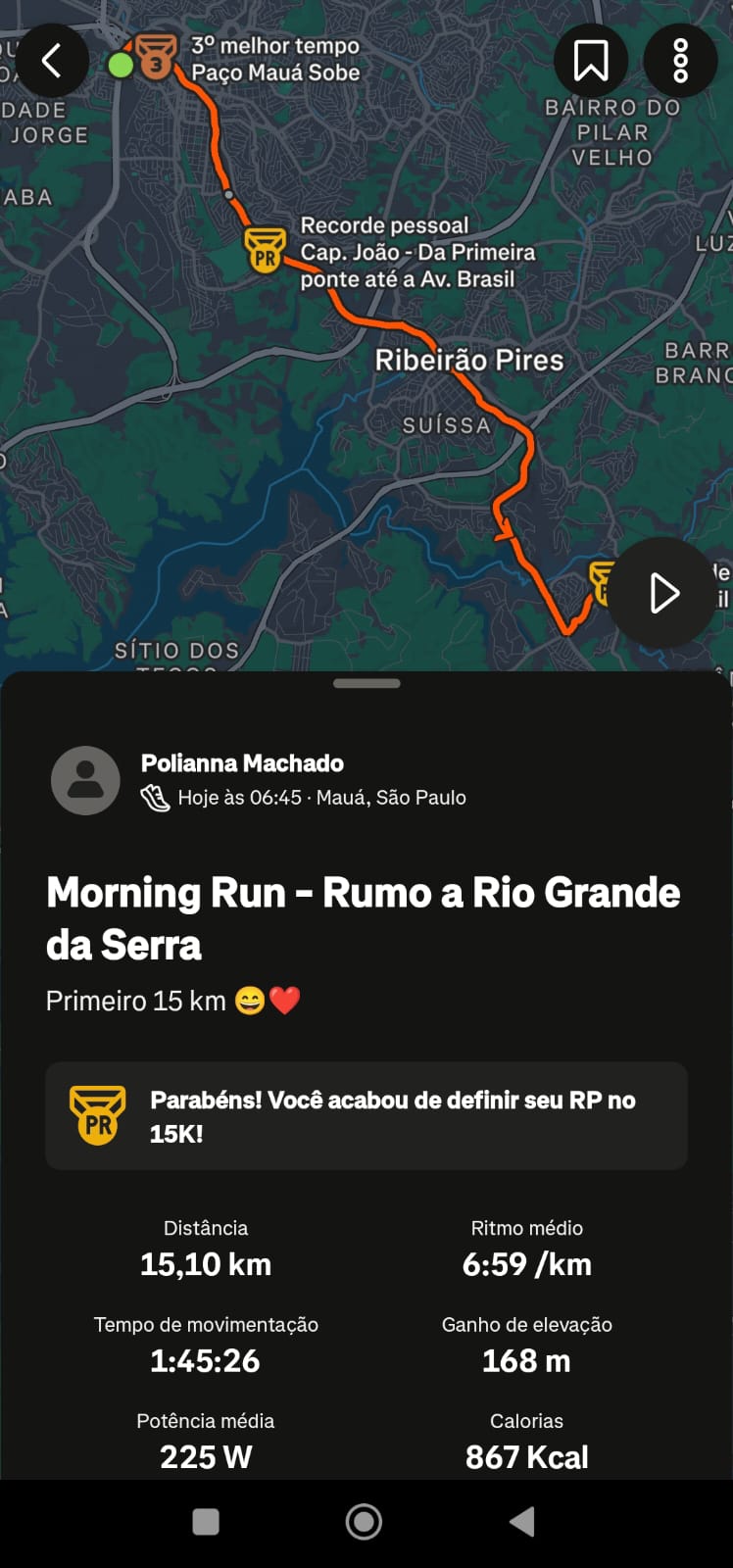The image size is (733, 1568).
Task: Bookmark this activity's route
Action: [x=591, y=61]
